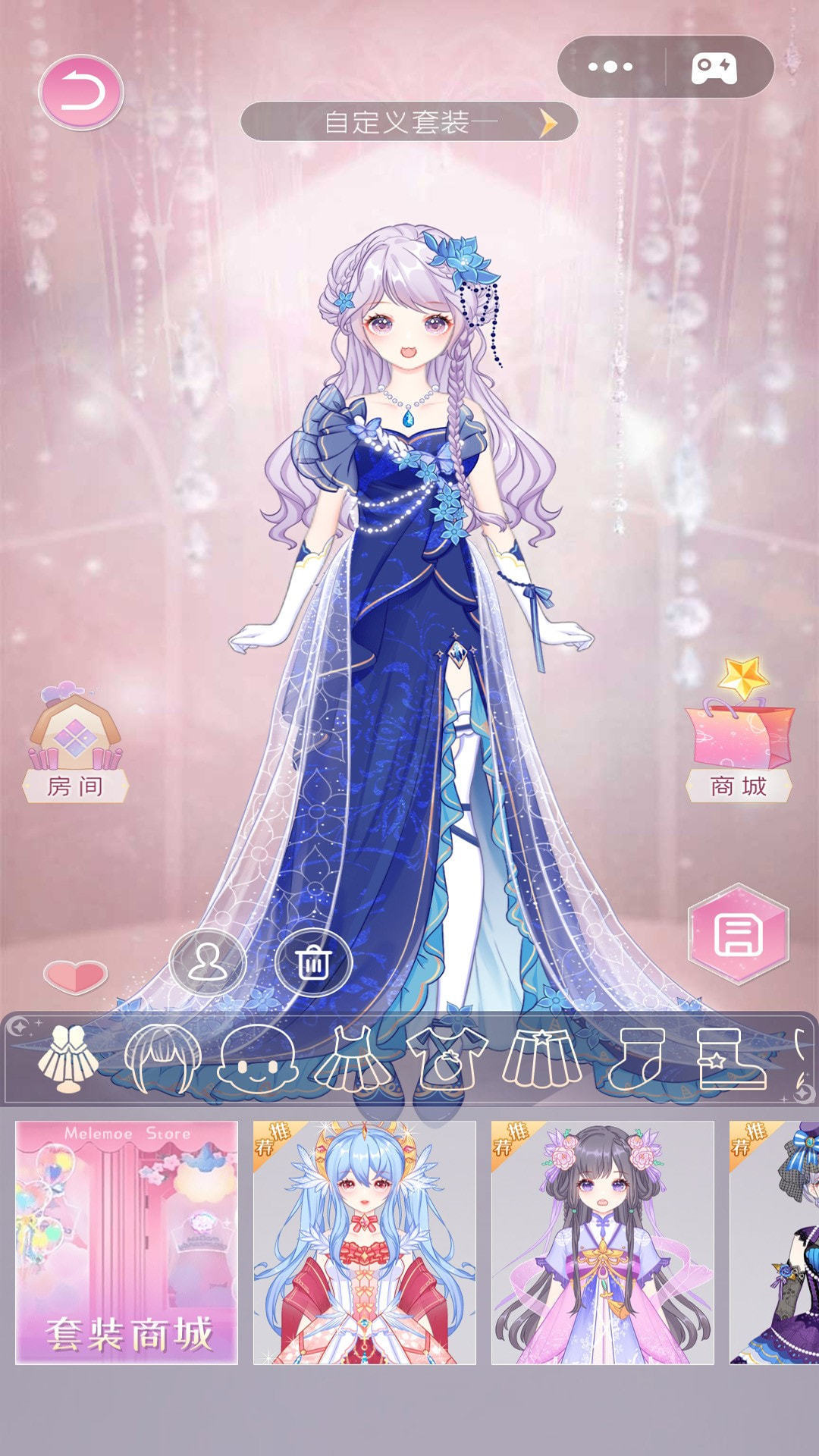Select the outfit sets category
Image resolution: width=819 pixels, height=1456 pixels.
pyautogui.click(x=68, y=1058)
